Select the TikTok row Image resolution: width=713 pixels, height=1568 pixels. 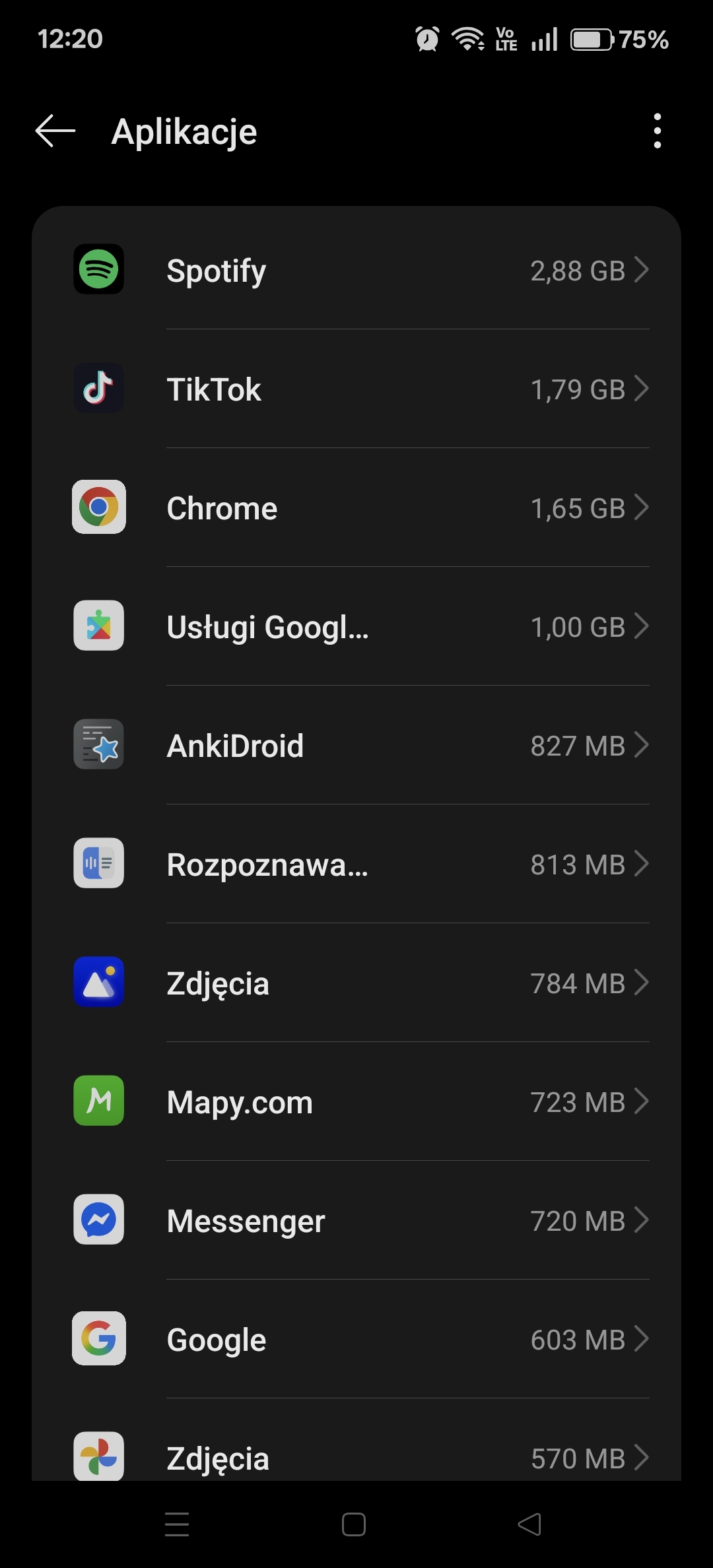(x=356, y=389)
